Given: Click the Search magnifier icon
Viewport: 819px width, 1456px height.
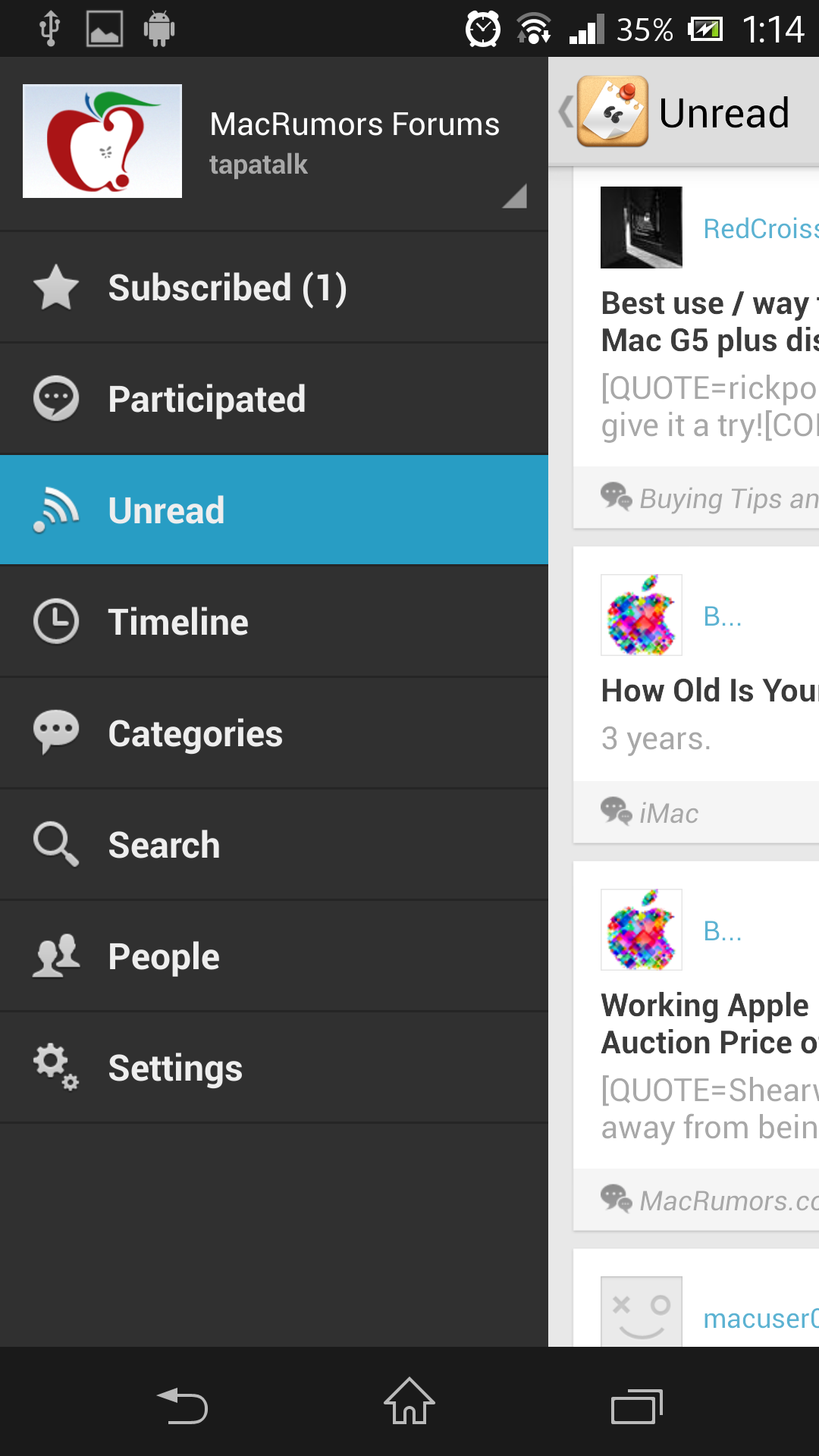Looking at the screenshot, I should pos(55,844).
